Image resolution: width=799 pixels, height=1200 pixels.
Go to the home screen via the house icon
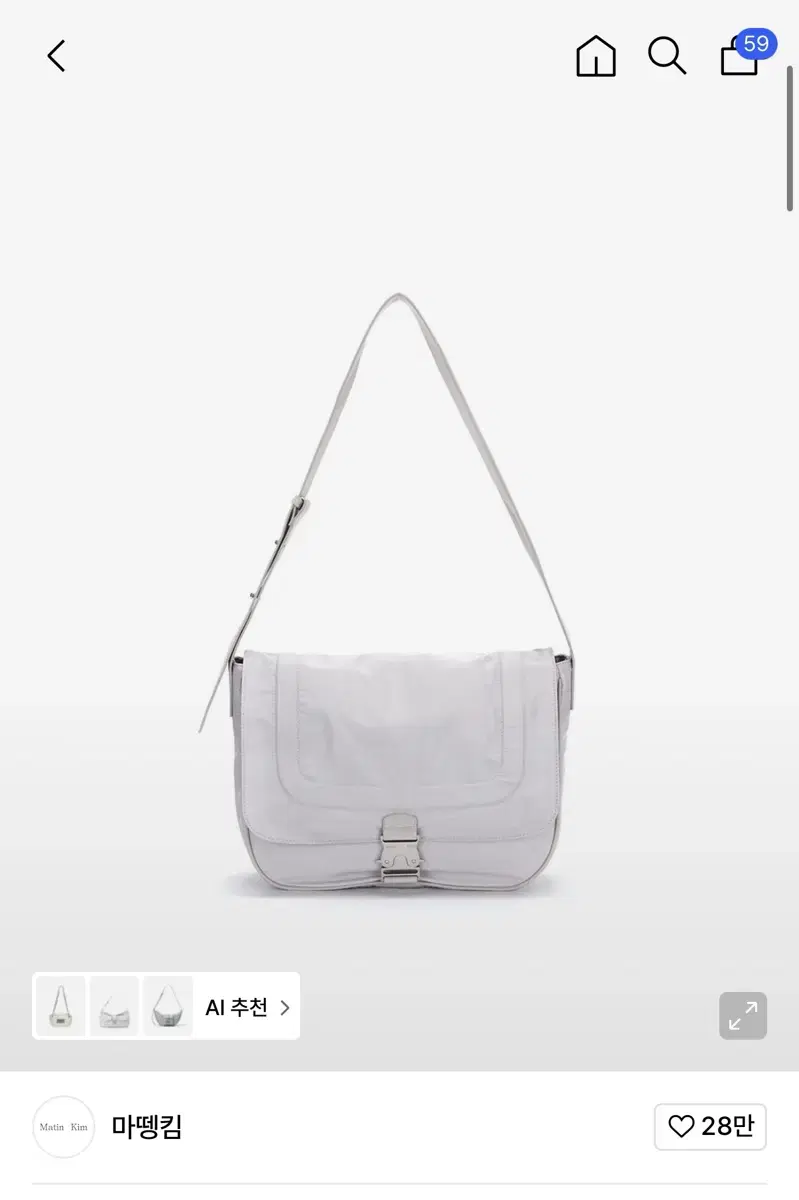click(596, 57)
